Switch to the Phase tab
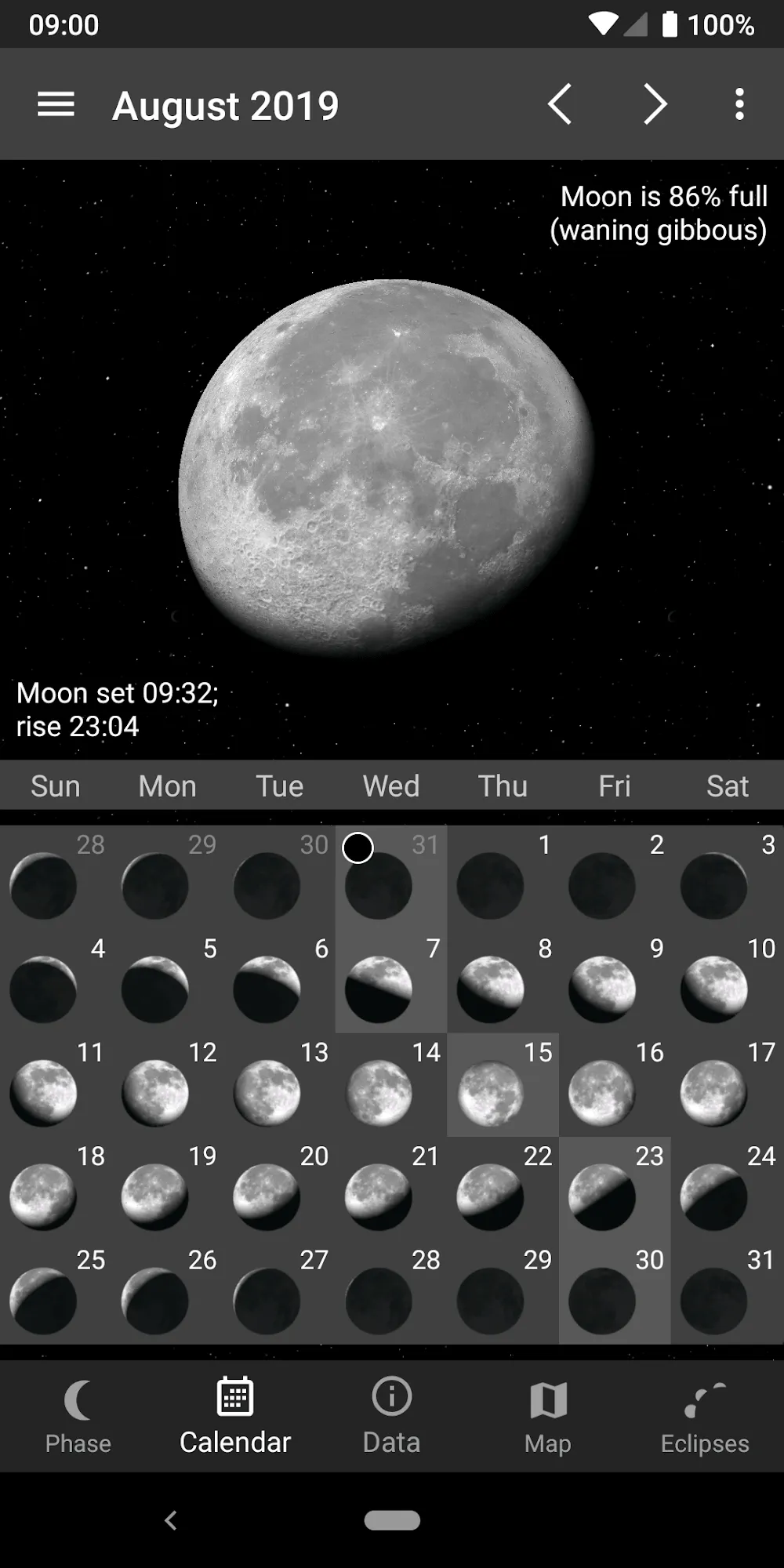 pos(78,1417)
